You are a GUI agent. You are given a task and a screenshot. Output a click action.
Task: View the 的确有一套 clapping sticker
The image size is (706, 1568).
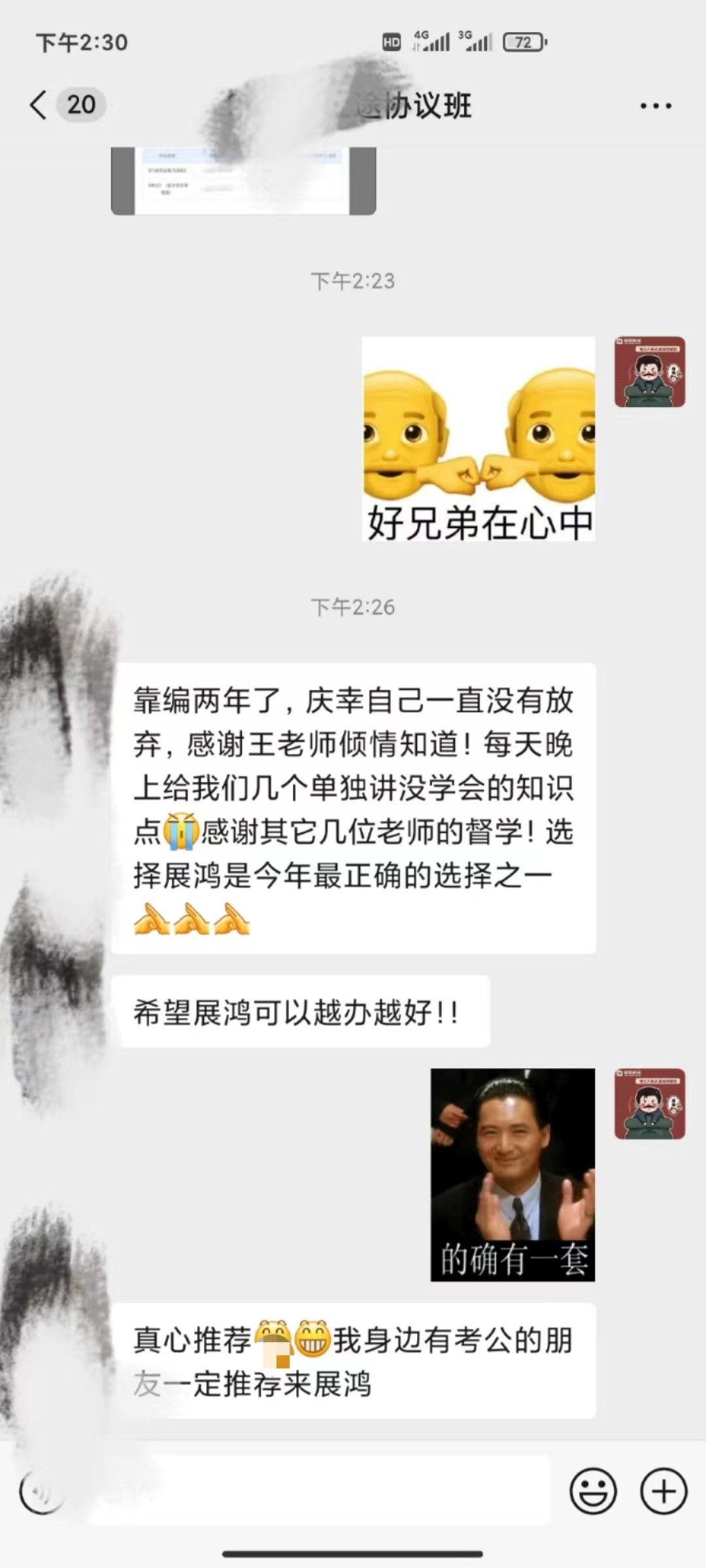pyautogui.click(x=513, y=1174)
